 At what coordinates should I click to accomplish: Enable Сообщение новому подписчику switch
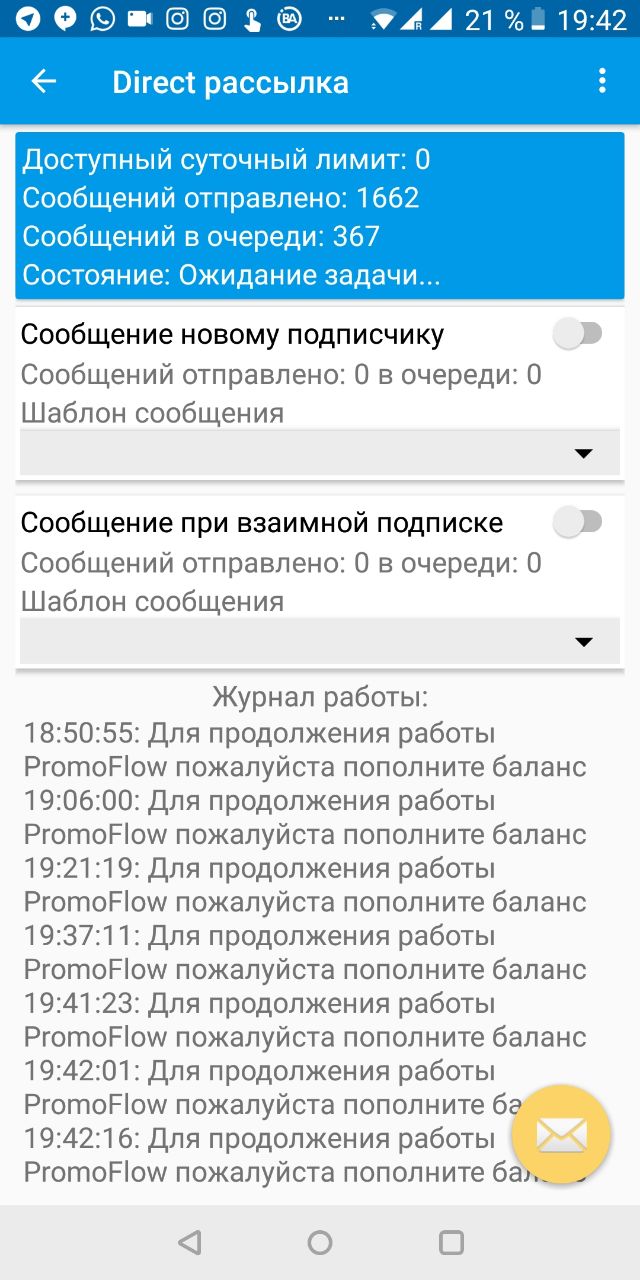(x=578, y=334)
